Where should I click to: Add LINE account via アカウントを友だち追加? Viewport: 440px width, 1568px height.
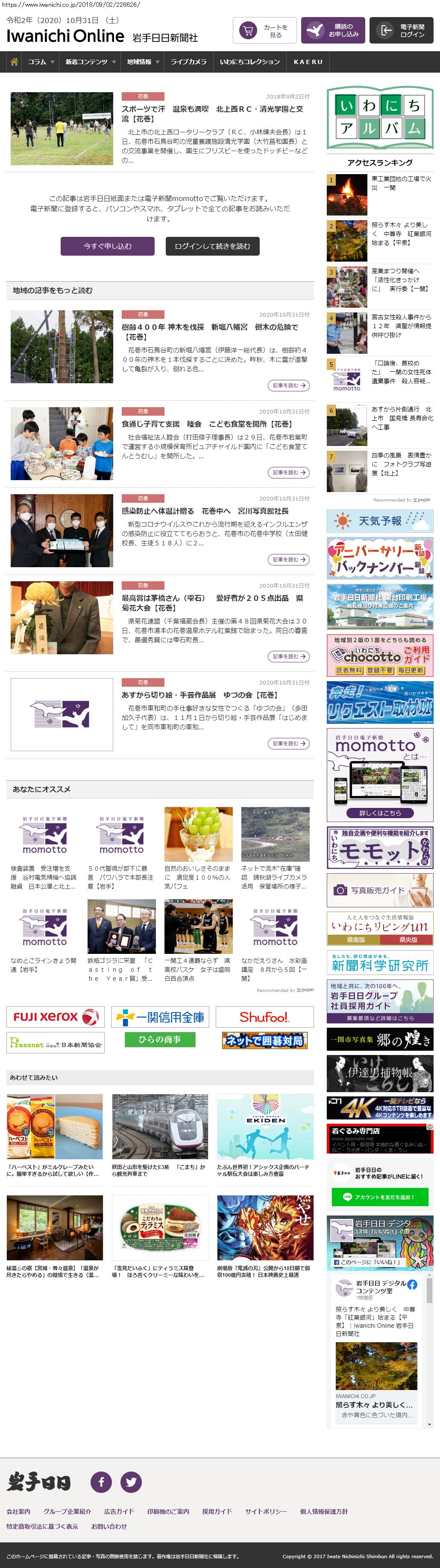tap(380, 1197)
